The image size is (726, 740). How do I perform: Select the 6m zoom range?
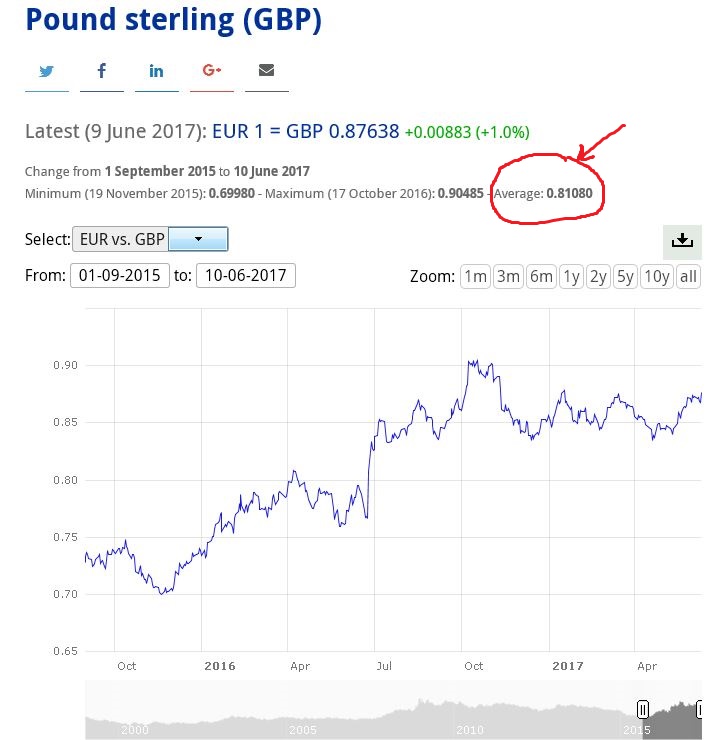click(x=541, y=277)
